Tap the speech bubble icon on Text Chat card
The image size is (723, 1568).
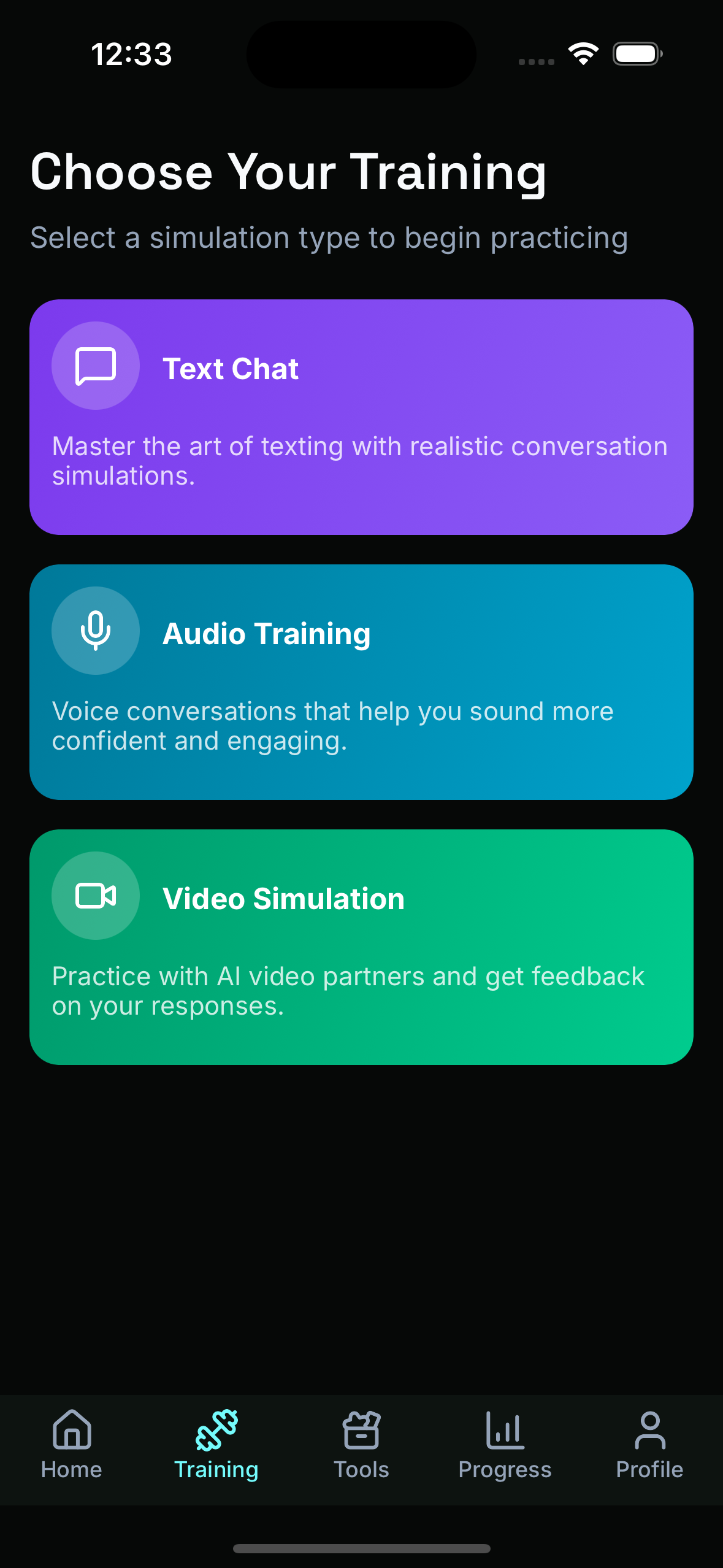point(95,365)
